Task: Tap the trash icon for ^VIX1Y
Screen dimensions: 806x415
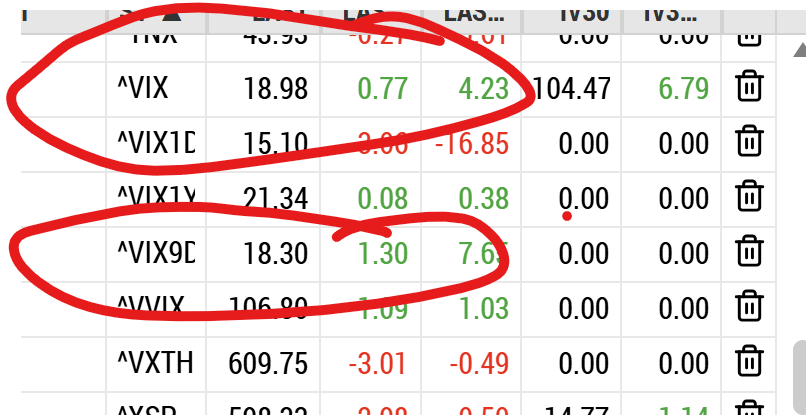Action: (749, 196)
